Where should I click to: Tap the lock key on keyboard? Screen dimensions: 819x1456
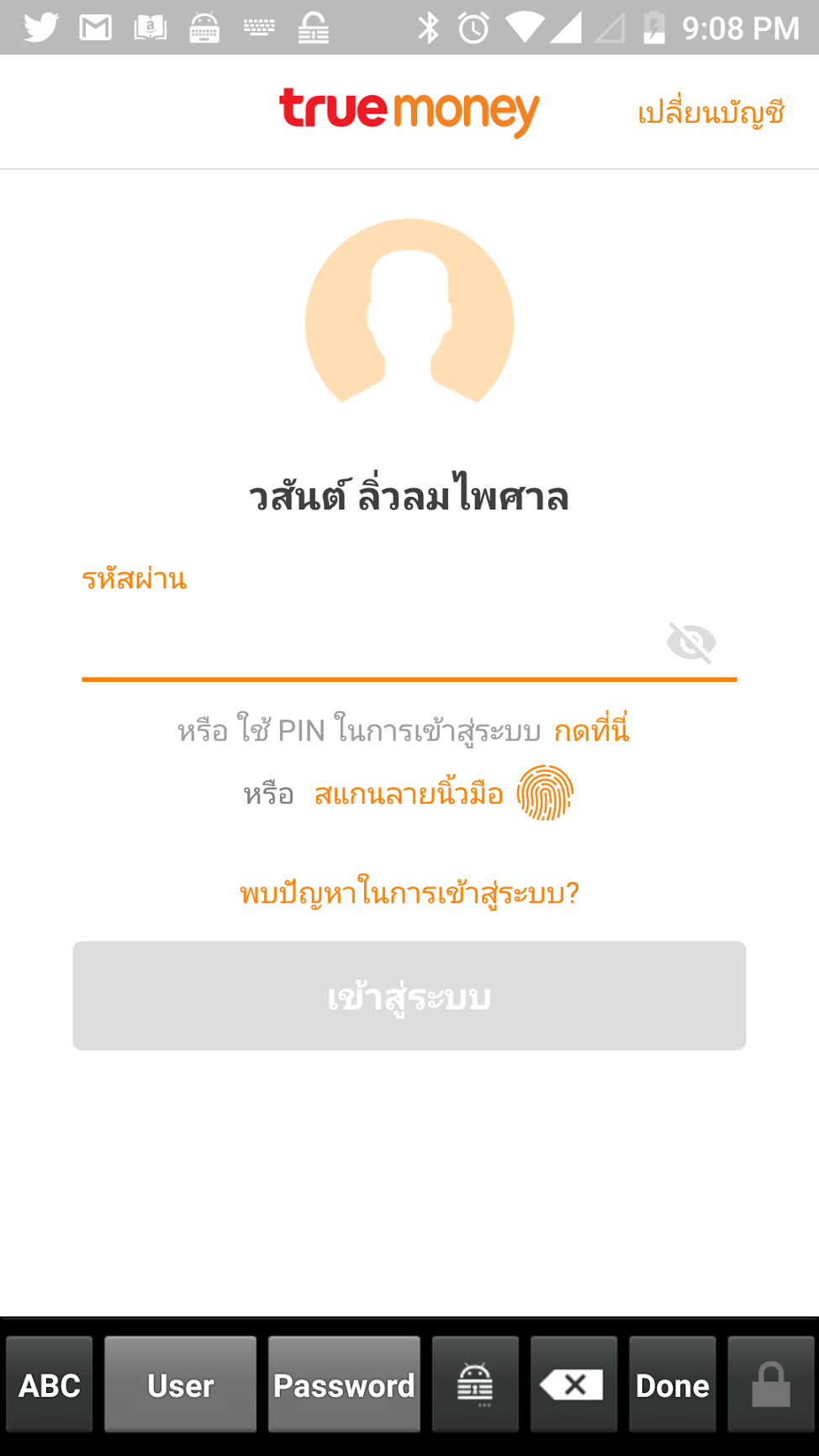770,1385
